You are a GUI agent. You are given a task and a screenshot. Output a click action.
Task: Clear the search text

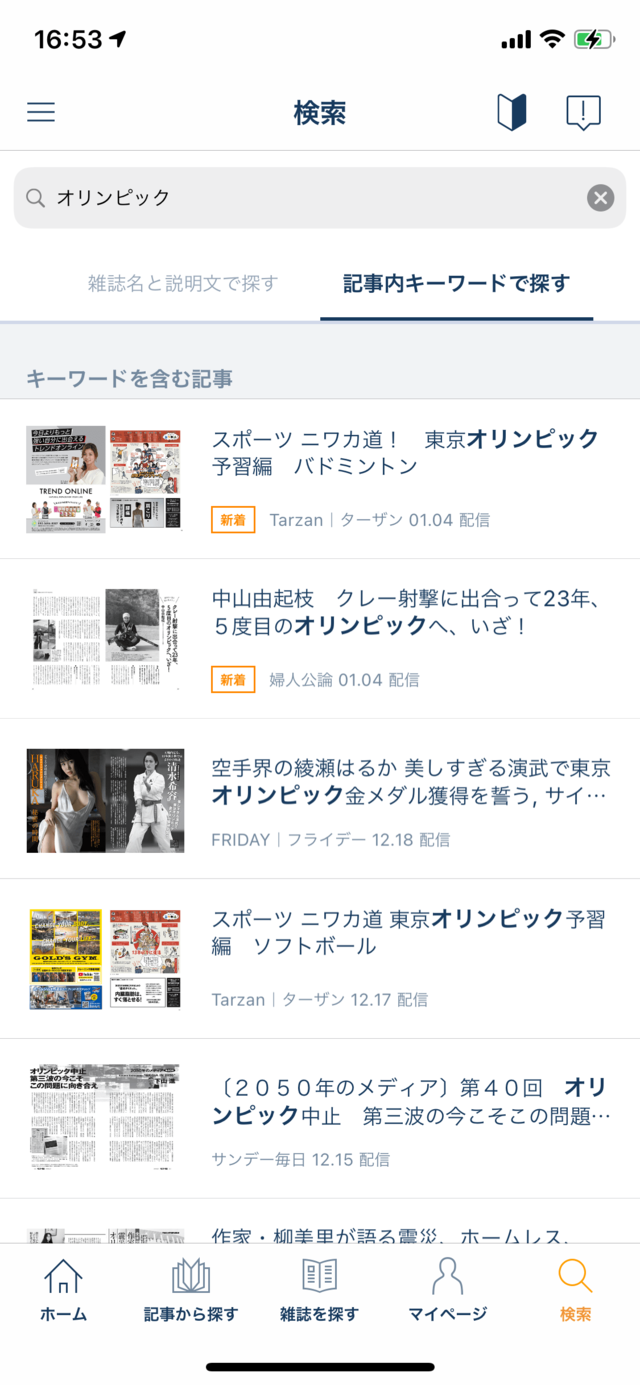pos(600,198)
